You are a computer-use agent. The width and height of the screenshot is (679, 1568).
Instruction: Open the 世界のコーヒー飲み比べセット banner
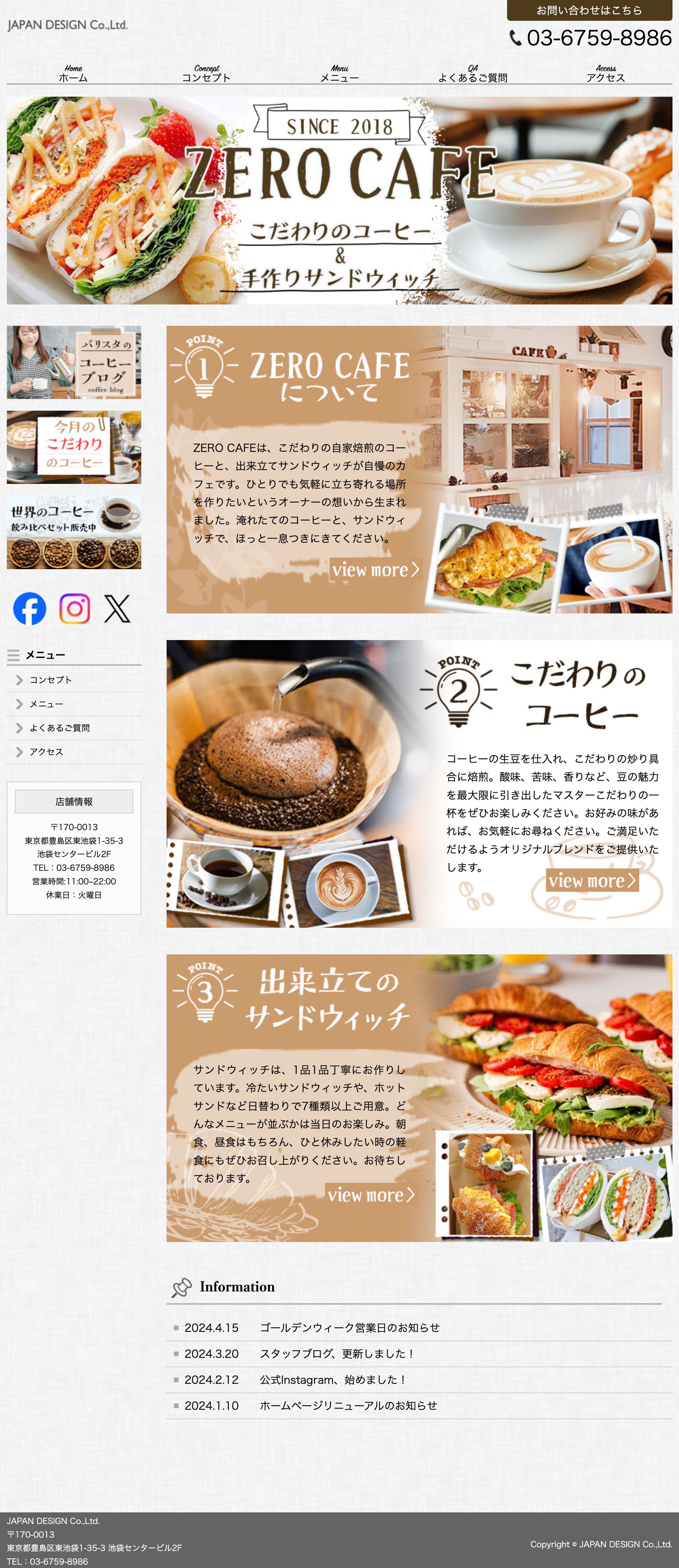(74, 533)
